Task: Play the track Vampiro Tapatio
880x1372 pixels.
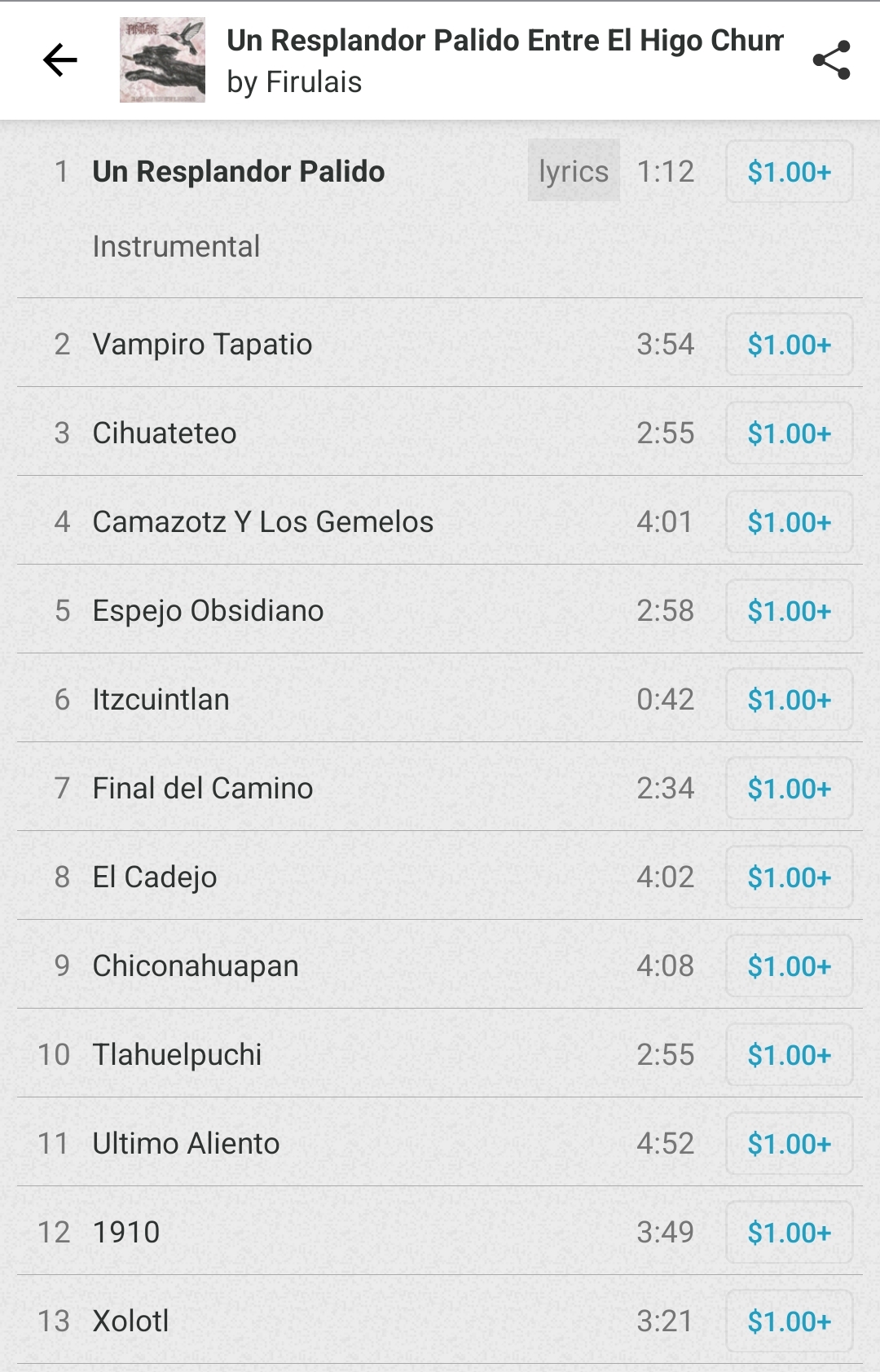Action: click(202, 344)
